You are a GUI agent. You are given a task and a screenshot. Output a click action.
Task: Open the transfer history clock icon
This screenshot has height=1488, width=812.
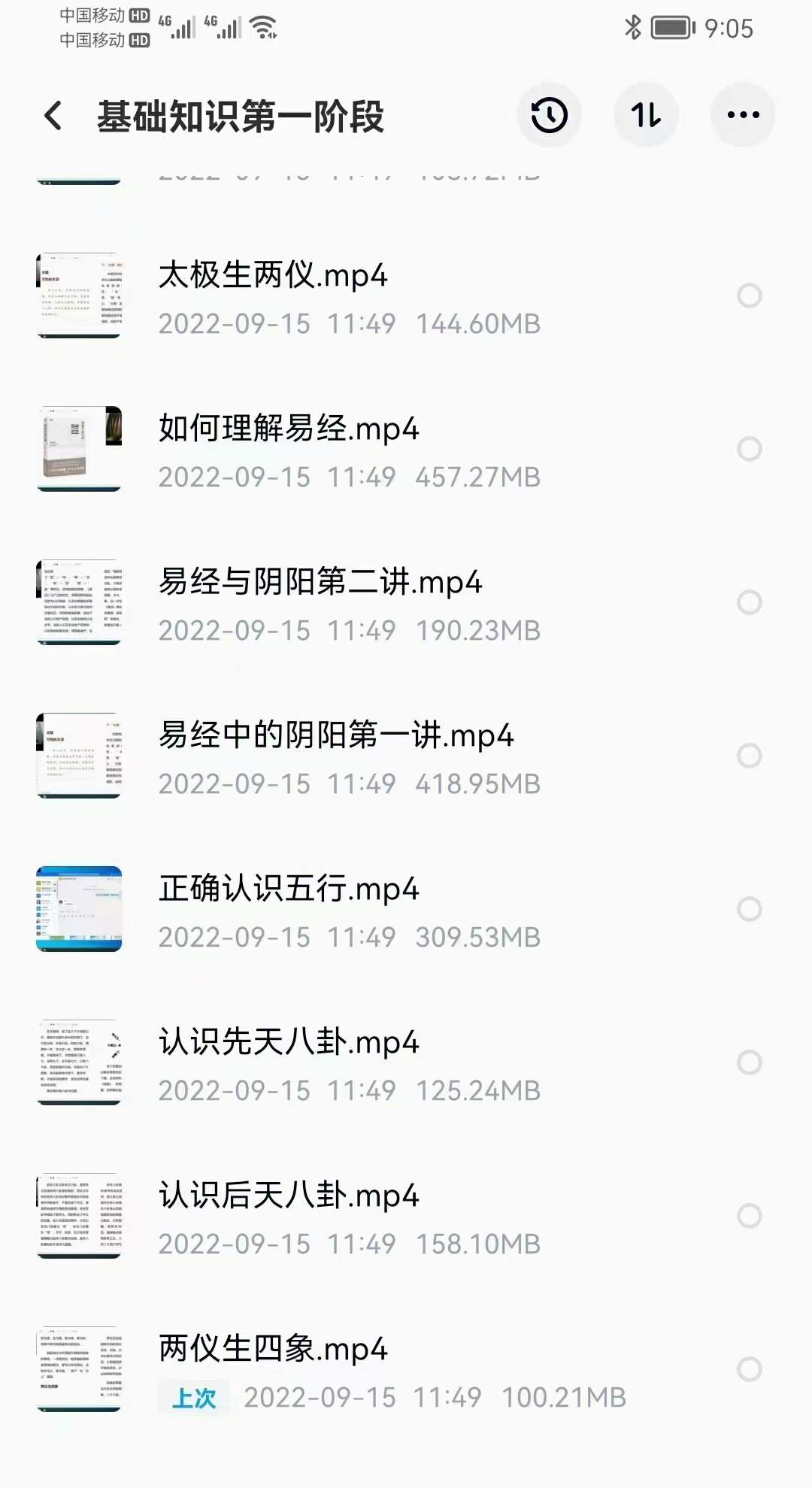pos(548,114)
